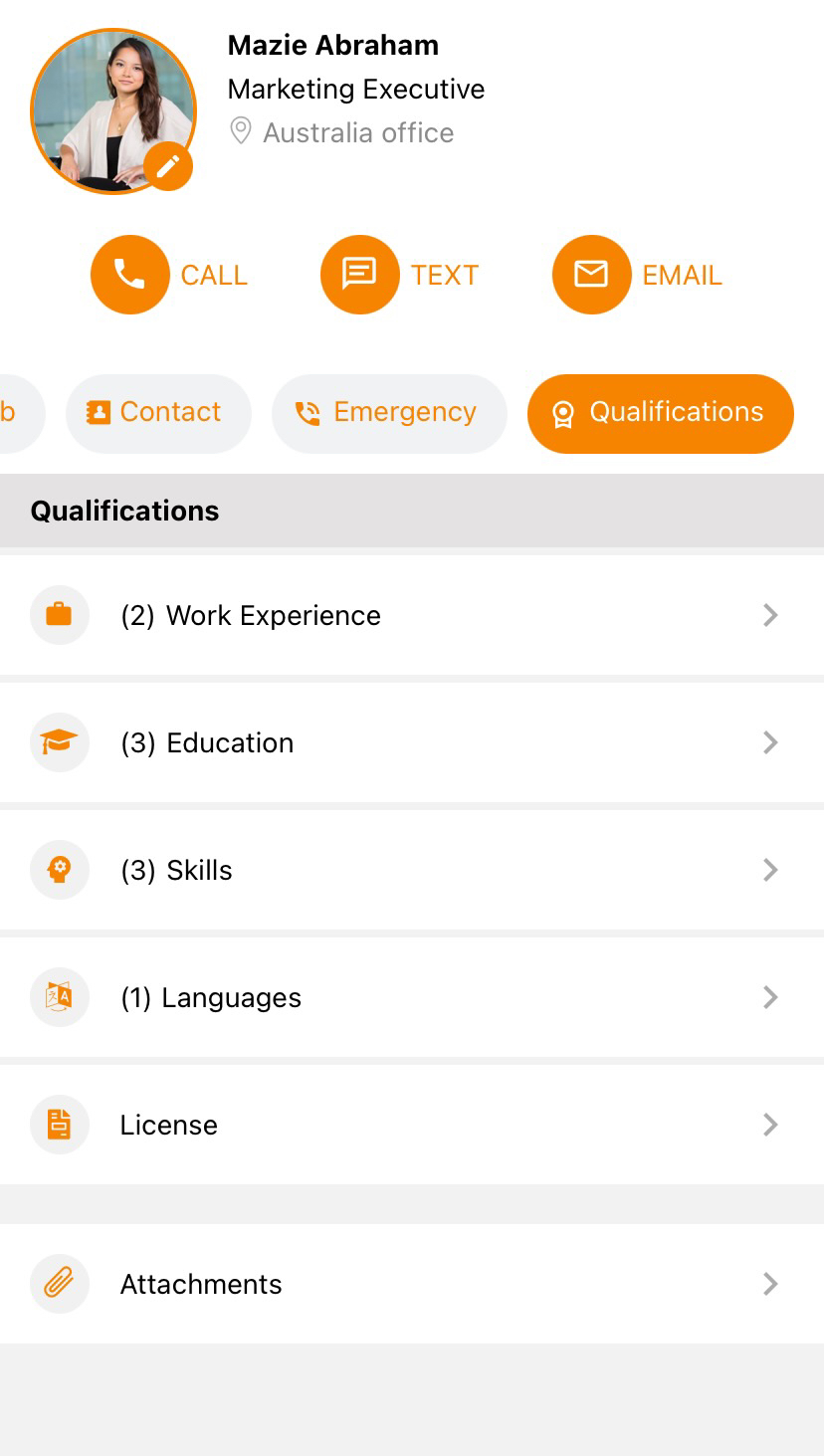This screenshot has height=1456, width=824.
Task: Tap the Call phone icon
Action: [129, 275]
